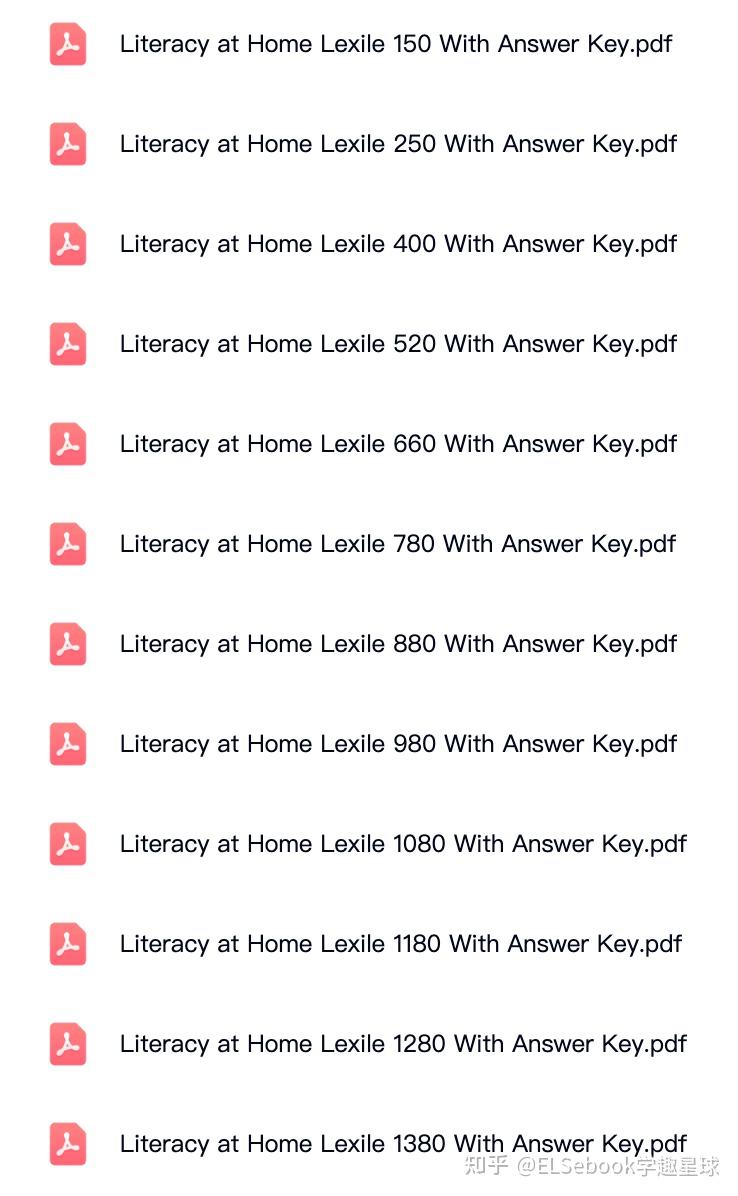Click the PDF icon next to Lexile 1380
738x1196 pixels.
click(66, 1144)
